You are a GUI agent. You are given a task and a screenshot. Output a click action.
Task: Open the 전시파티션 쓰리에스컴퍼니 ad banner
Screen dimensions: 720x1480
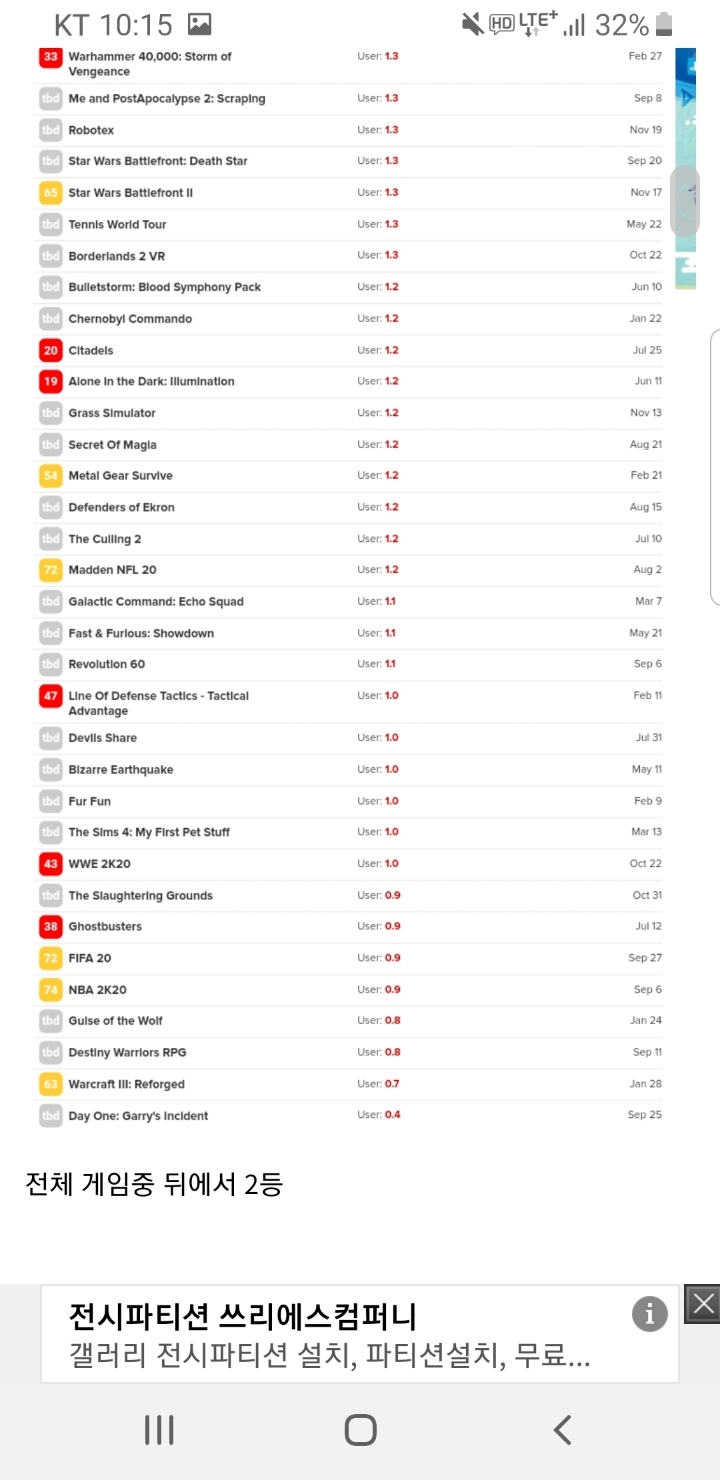330,1334
